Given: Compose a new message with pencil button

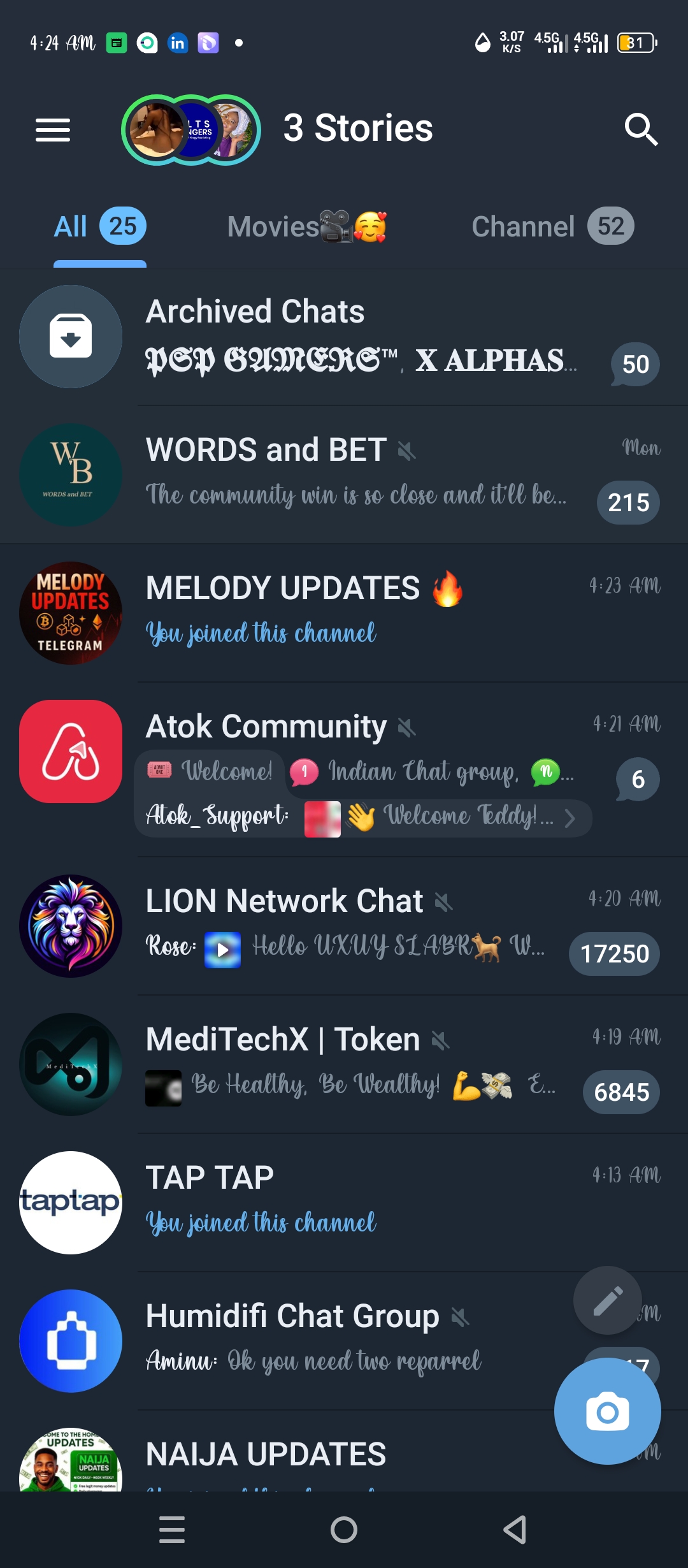Looking at the screenshot, I should (x=608, y=1300).
